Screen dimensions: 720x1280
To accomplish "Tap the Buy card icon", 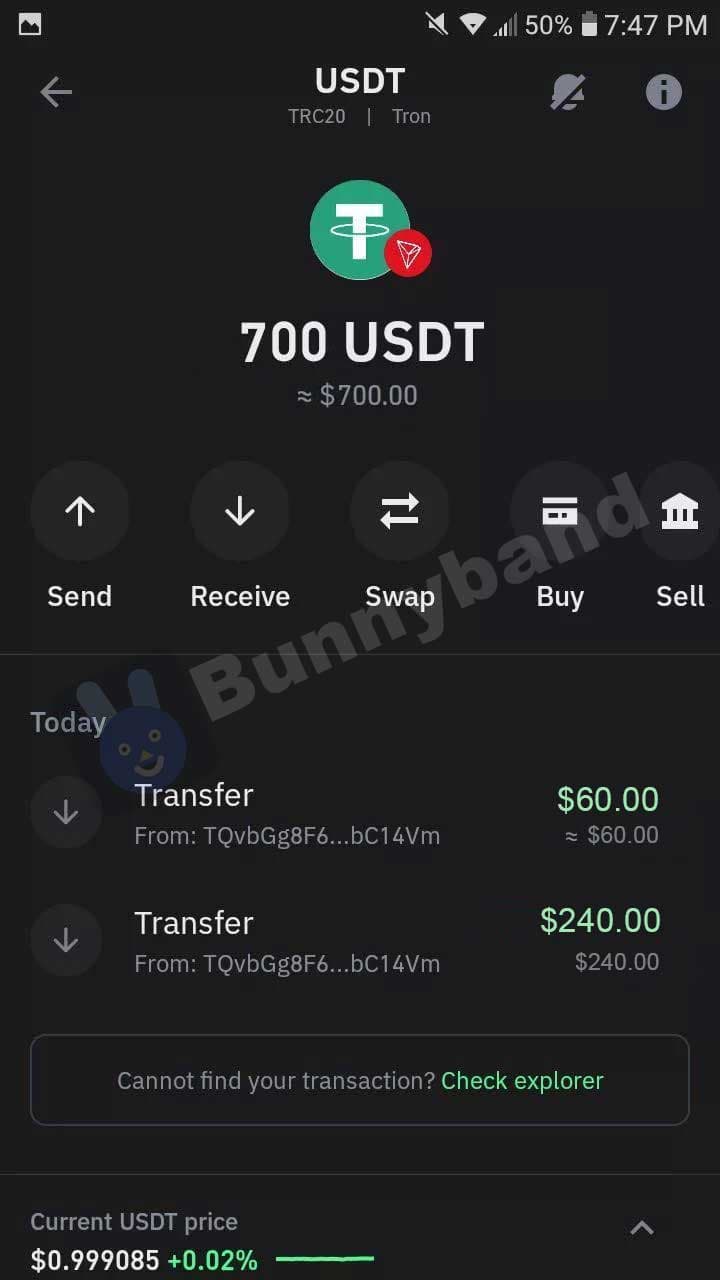I will coord(560,511).
